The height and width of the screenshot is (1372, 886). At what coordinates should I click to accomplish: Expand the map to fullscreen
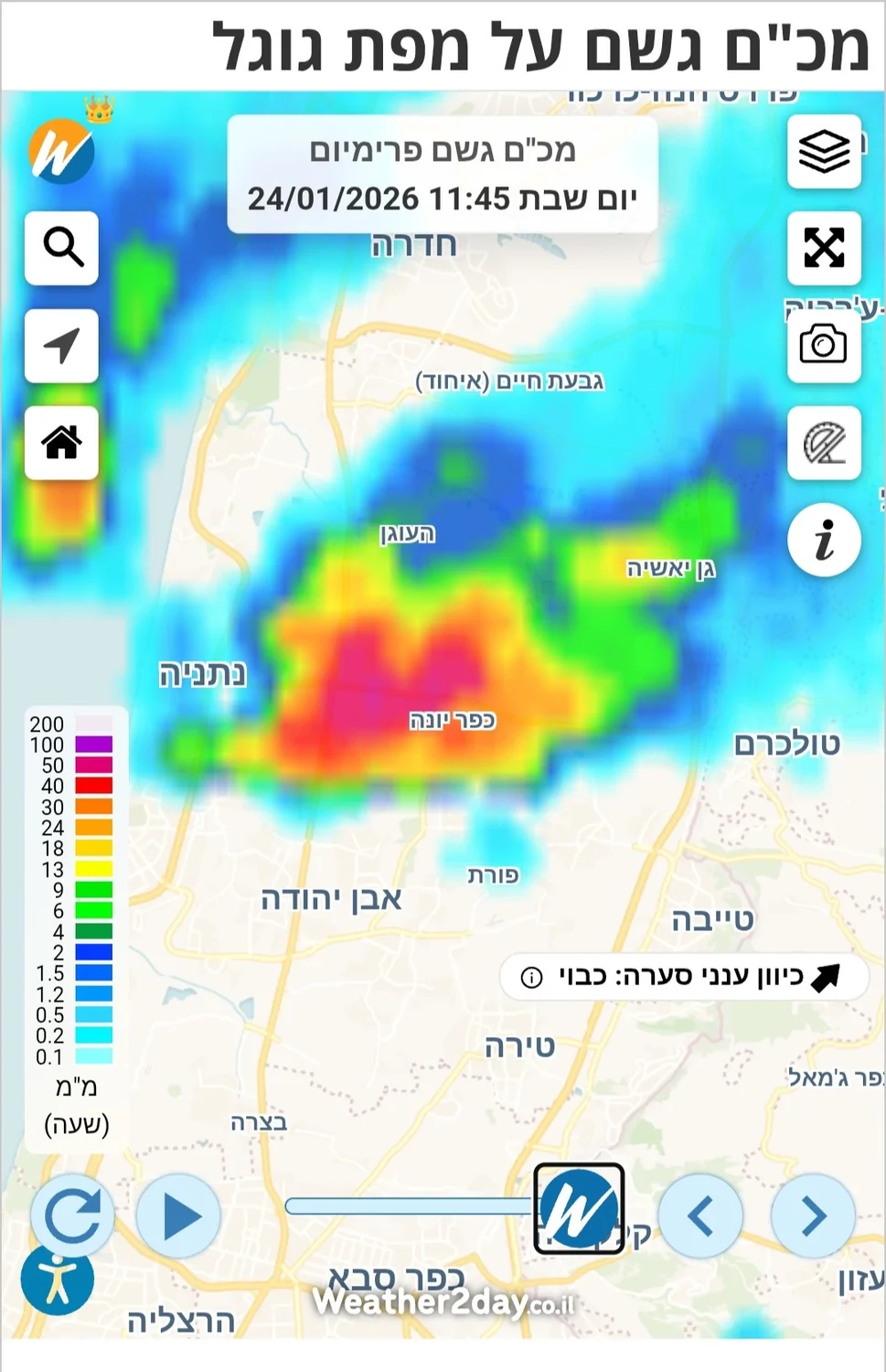coord(824,248)
